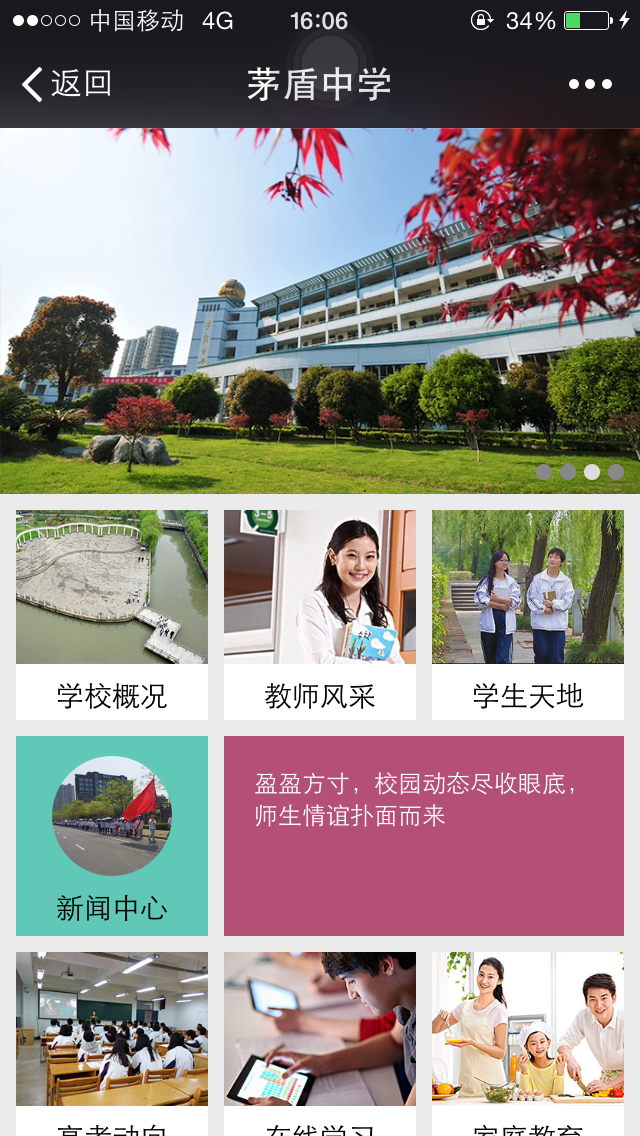Open the family cooking photo tile
The image size is (640, 1136).
[528, 1043]
